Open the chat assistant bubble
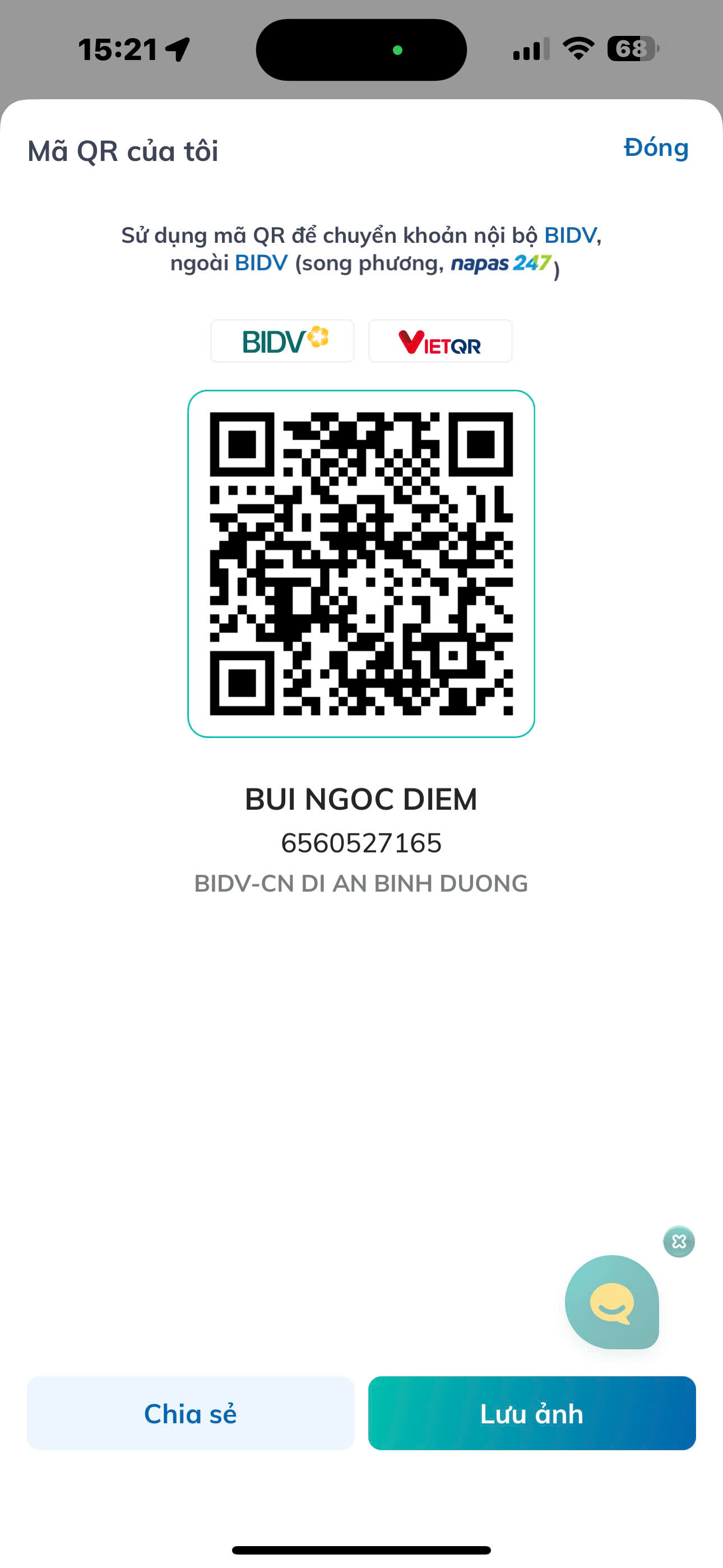 point(611,1302)
